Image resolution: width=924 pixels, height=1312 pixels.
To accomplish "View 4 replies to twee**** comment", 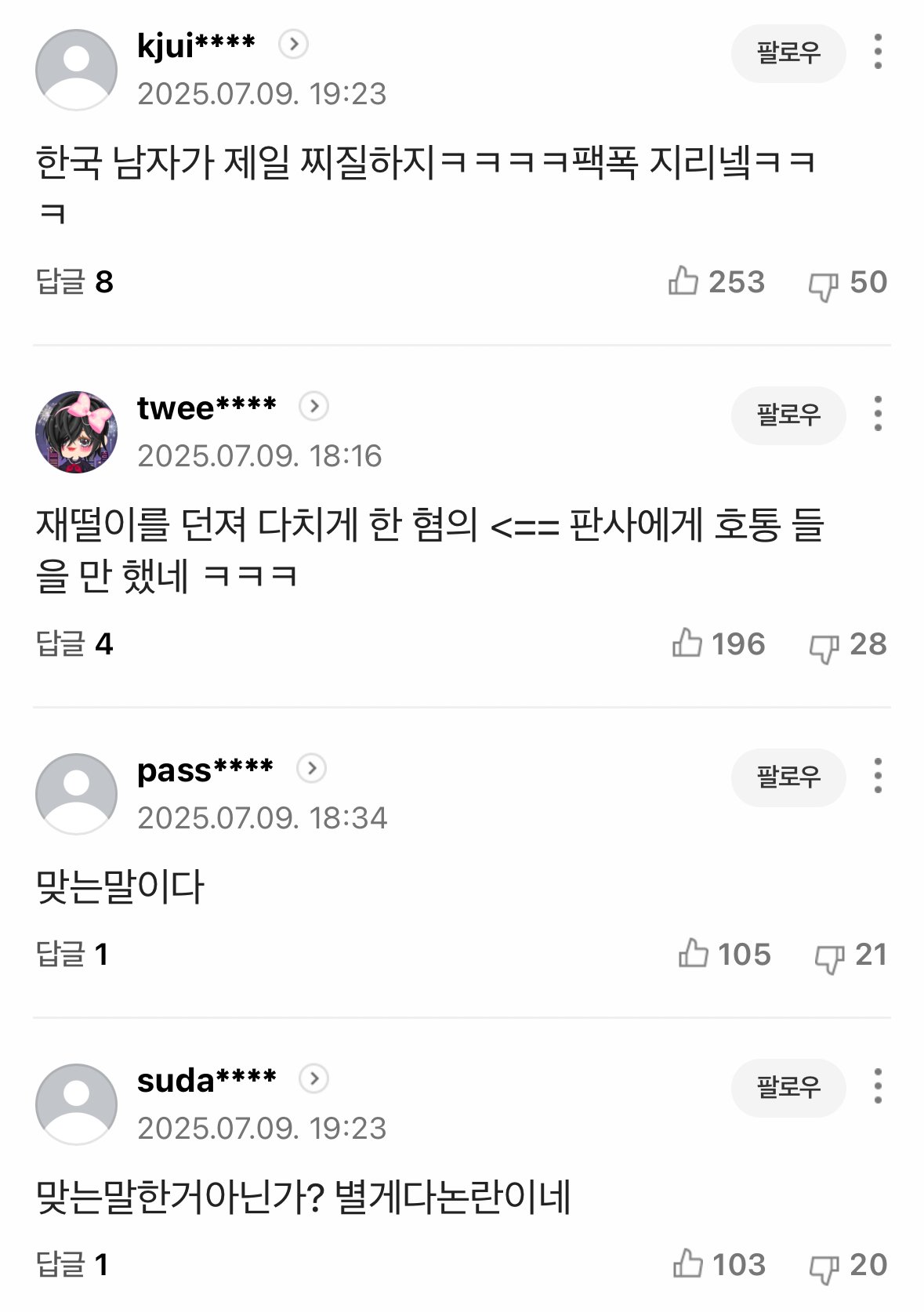I will click(74, 644).
